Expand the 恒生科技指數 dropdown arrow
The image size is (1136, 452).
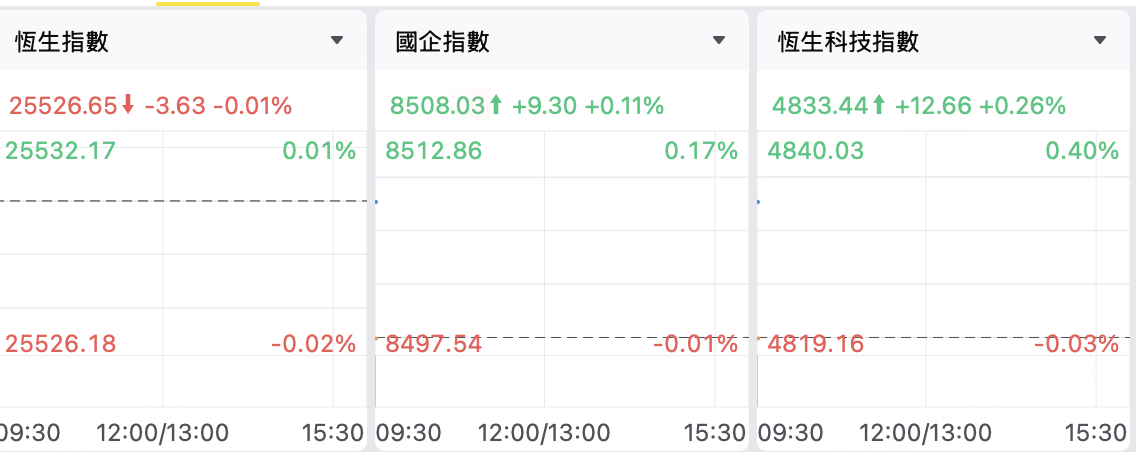pos(1100,41)
